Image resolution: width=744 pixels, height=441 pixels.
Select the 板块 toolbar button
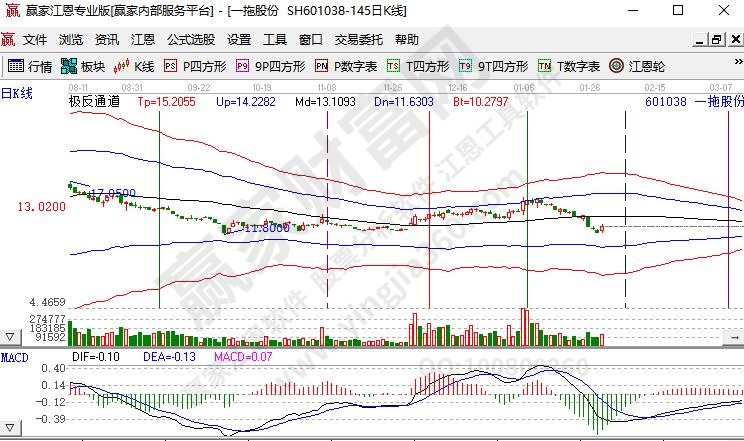coord(83,66)
